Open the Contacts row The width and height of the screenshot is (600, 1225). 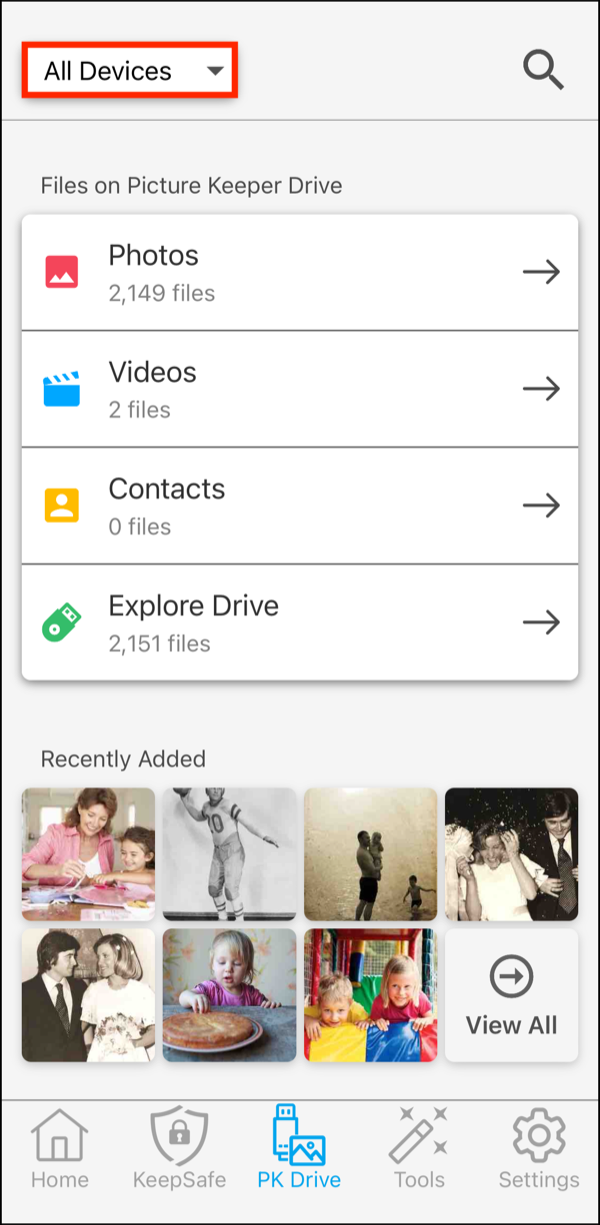[300, 506]
